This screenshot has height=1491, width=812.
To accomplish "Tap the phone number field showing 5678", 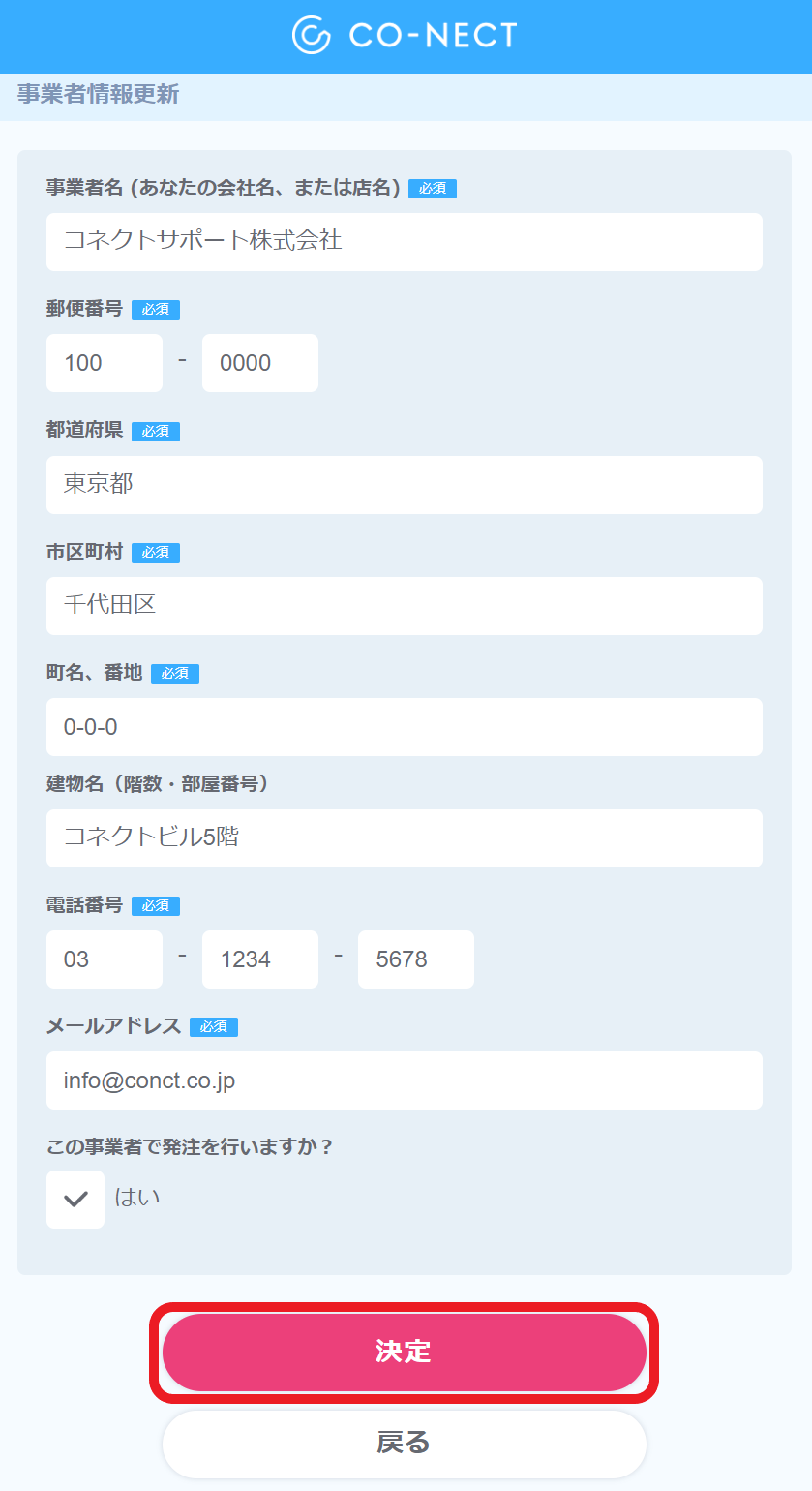I will (416, 959).
